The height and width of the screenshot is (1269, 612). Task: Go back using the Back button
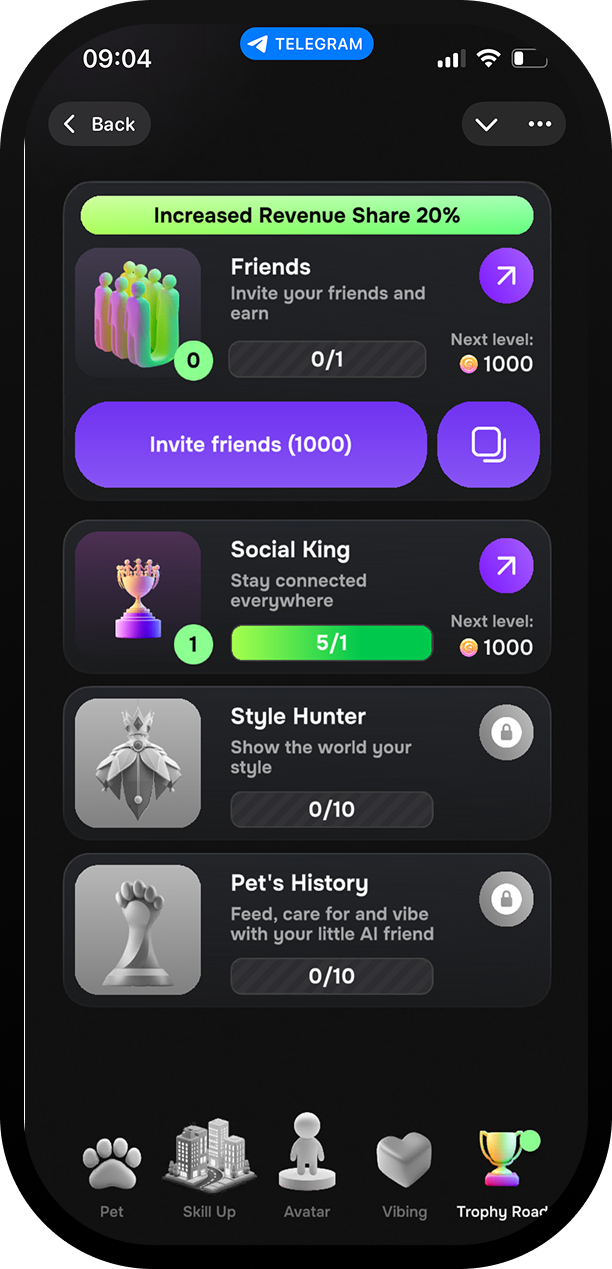99,124
